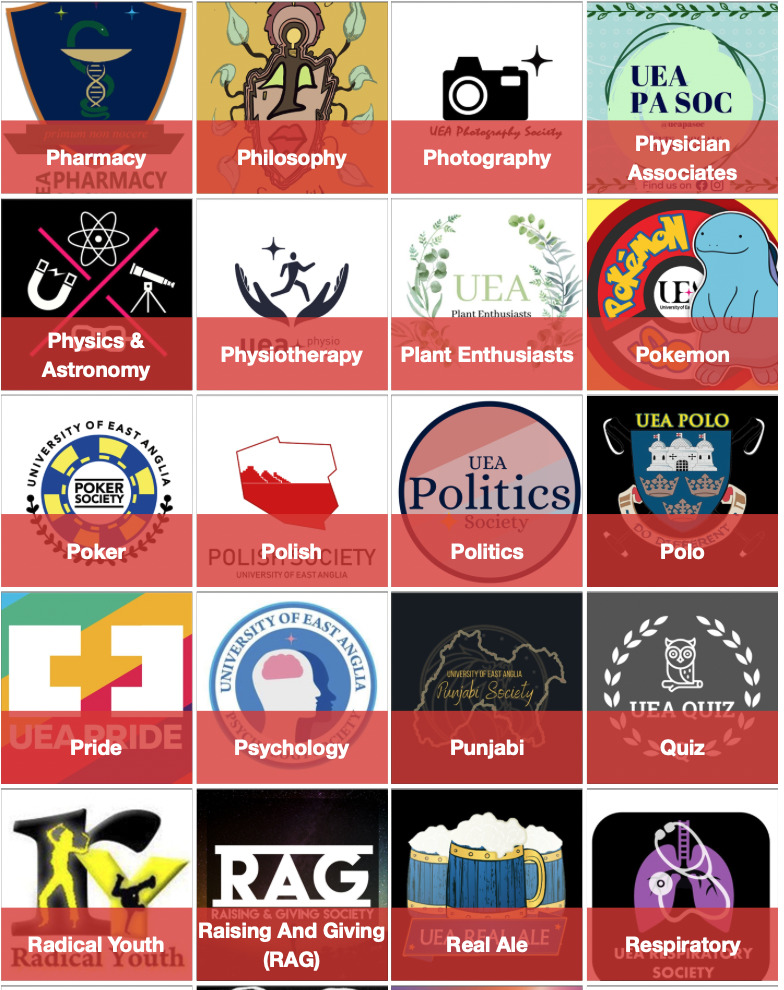Open the Politics society tile
This screenshot has width=784, height=990.
(x=487, y=490)
